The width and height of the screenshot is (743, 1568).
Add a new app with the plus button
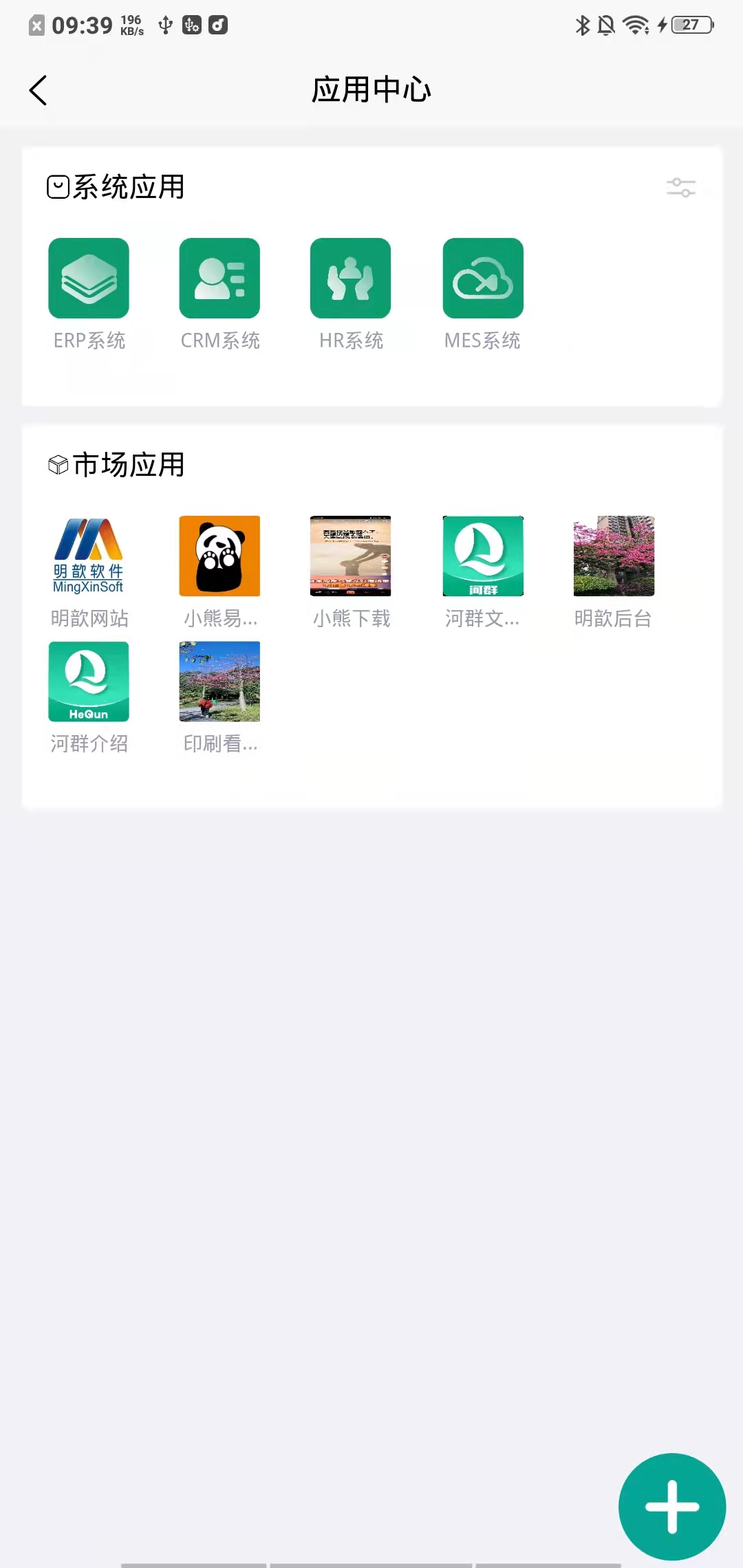coord(672,1507)
